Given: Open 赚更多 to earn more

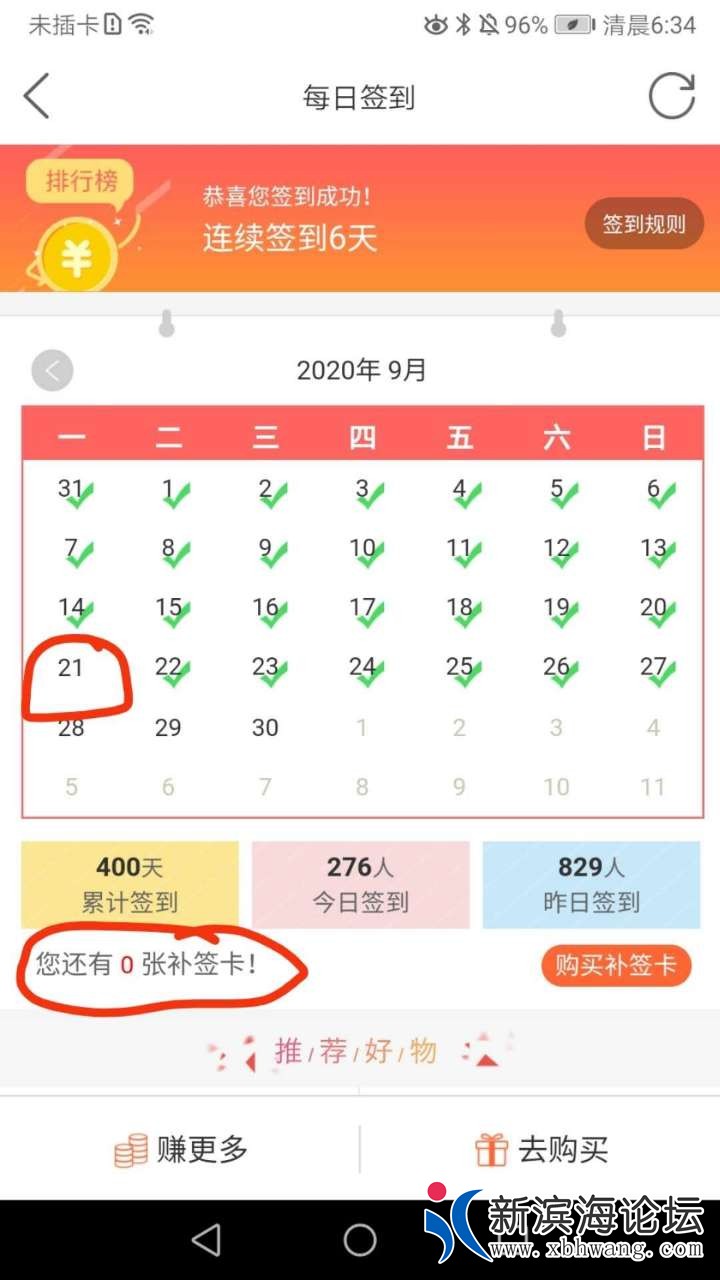Looking at the screenshot, I should (x=181, y=1150).
